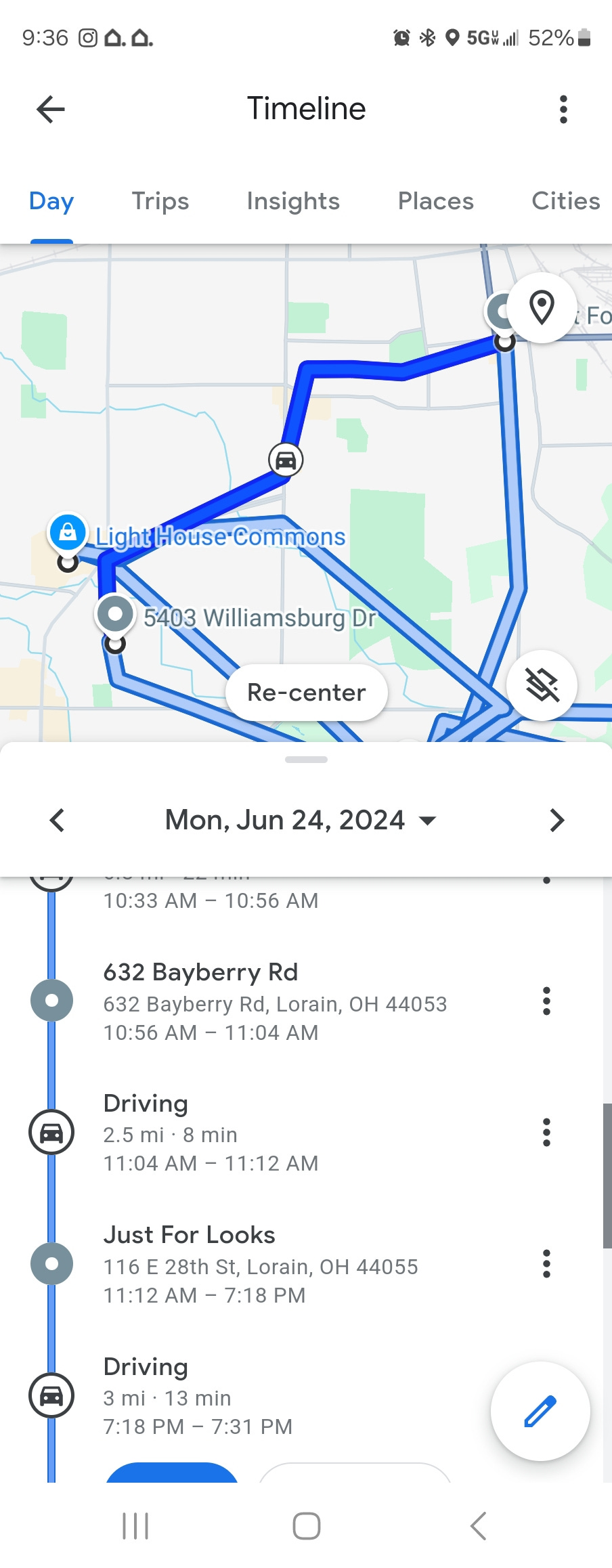Tap the Re-center map button
612x1568 pixels.
point(306,693)
